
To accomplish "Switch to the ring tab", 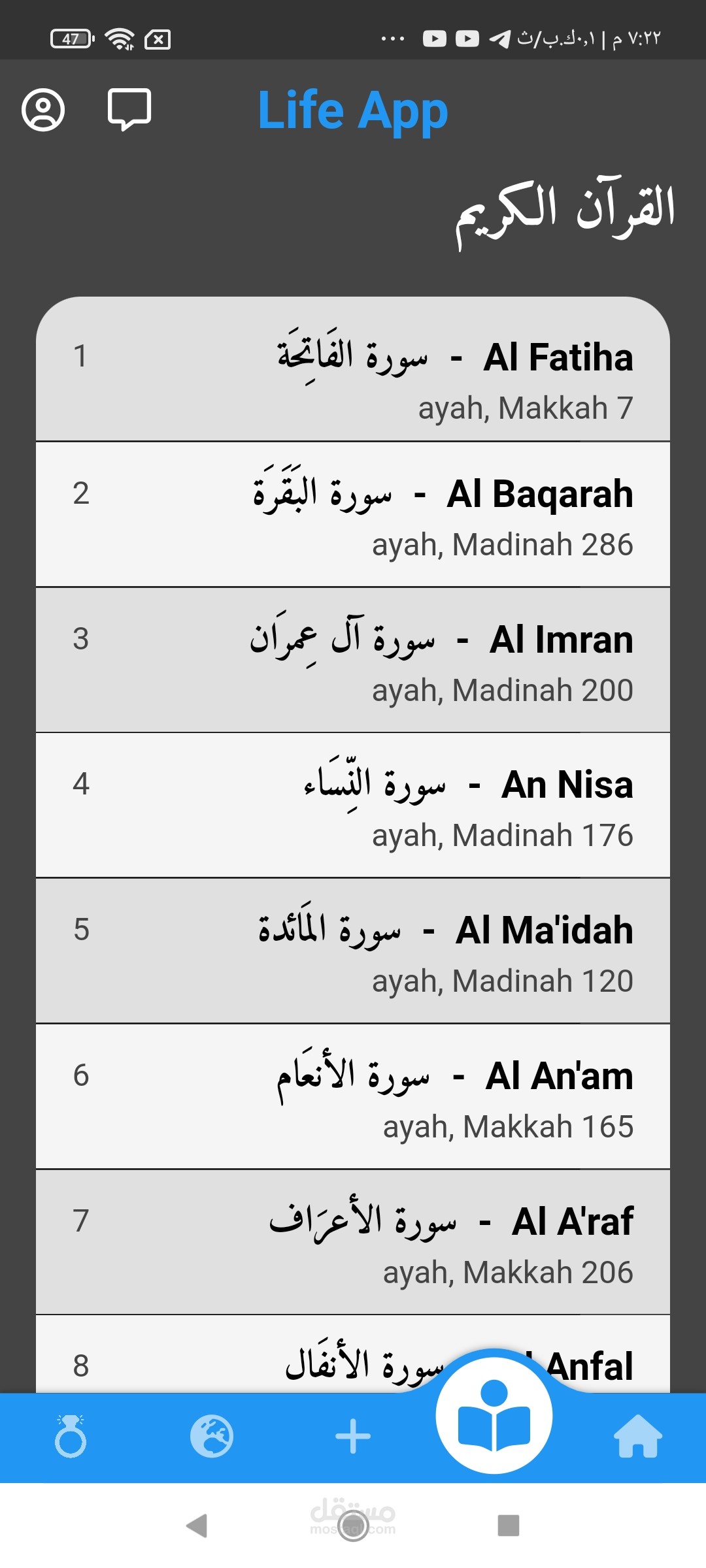I will (x=71, y=1436).
